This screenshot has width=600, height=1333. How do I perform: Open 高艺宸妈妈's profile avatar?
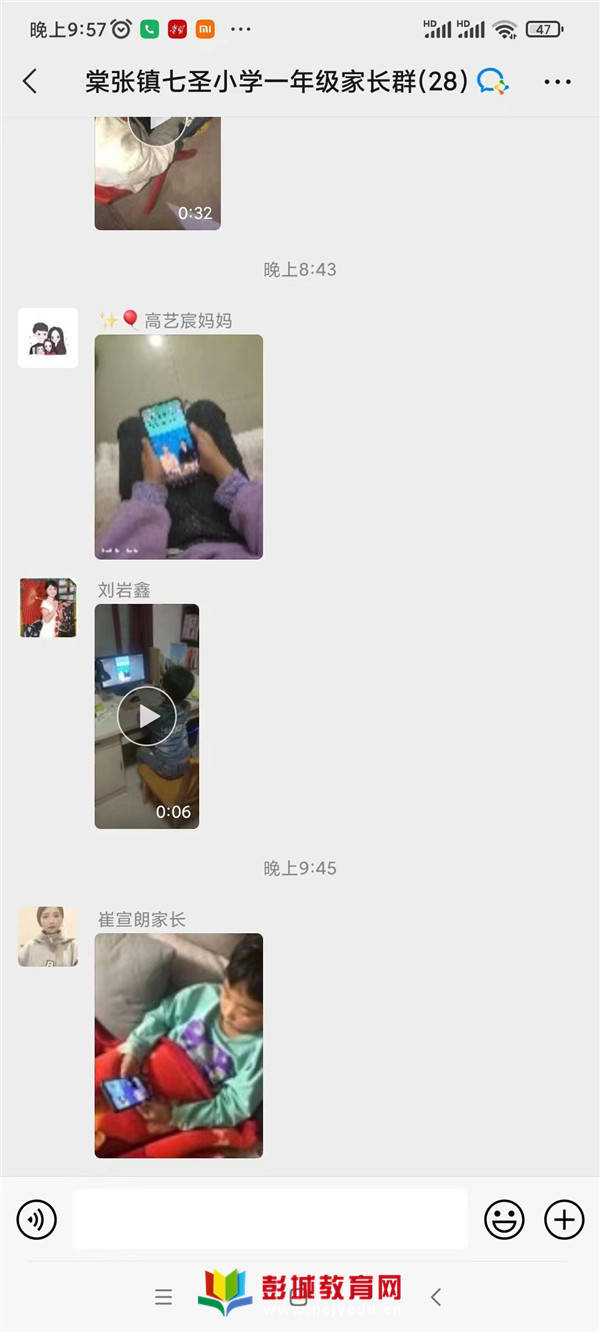point(48,338)
